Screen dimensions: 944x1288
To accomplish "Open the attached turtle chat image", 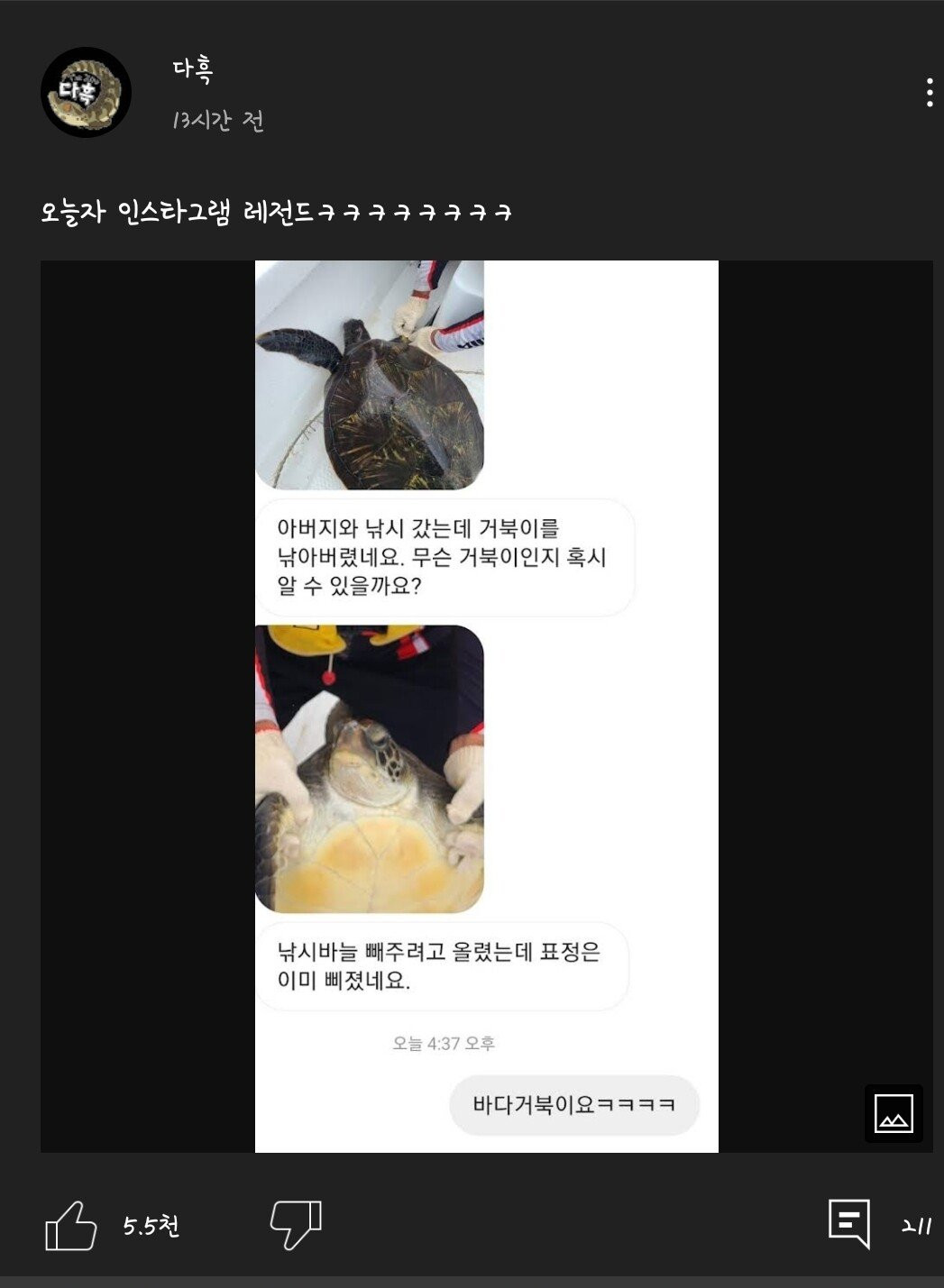I will pyautogui.click(x=486, y=706).
